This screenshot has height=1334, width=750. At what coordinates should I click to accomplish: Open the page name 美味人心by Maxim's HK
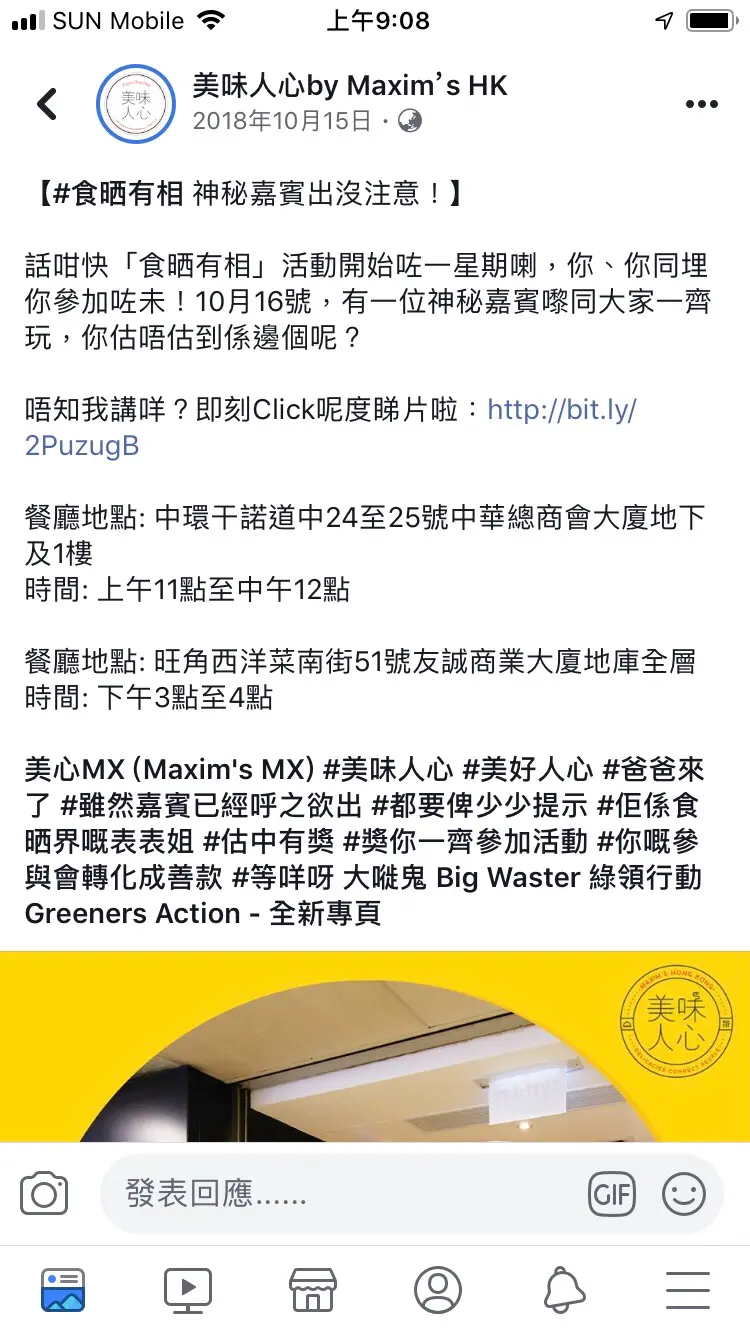[350, 86]
